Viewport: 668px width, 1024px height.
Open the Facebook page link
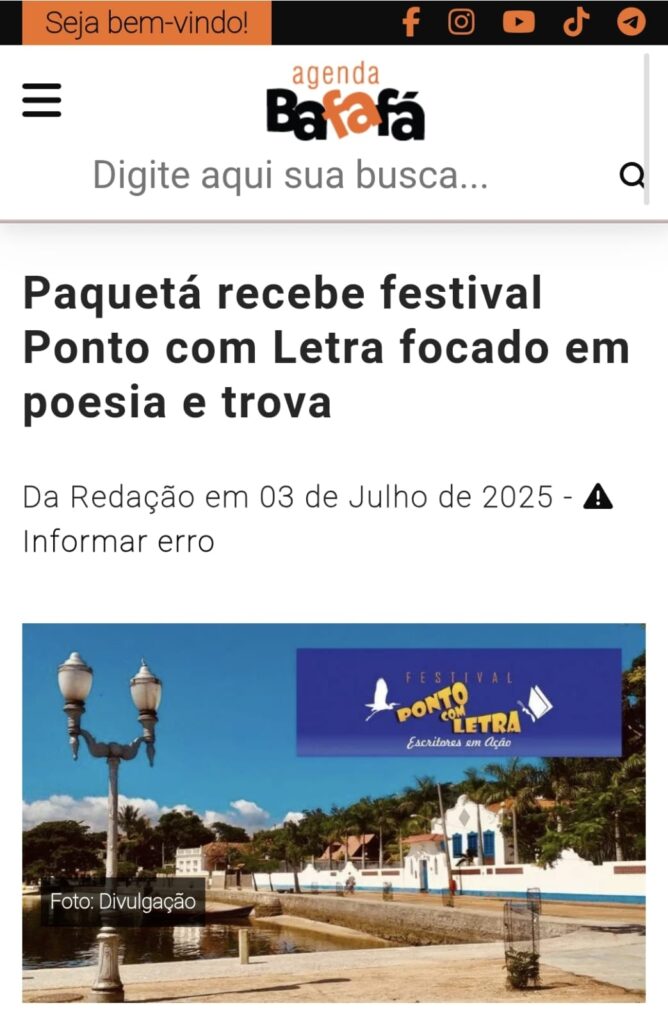pyautogui.click(x=411, y=22)
